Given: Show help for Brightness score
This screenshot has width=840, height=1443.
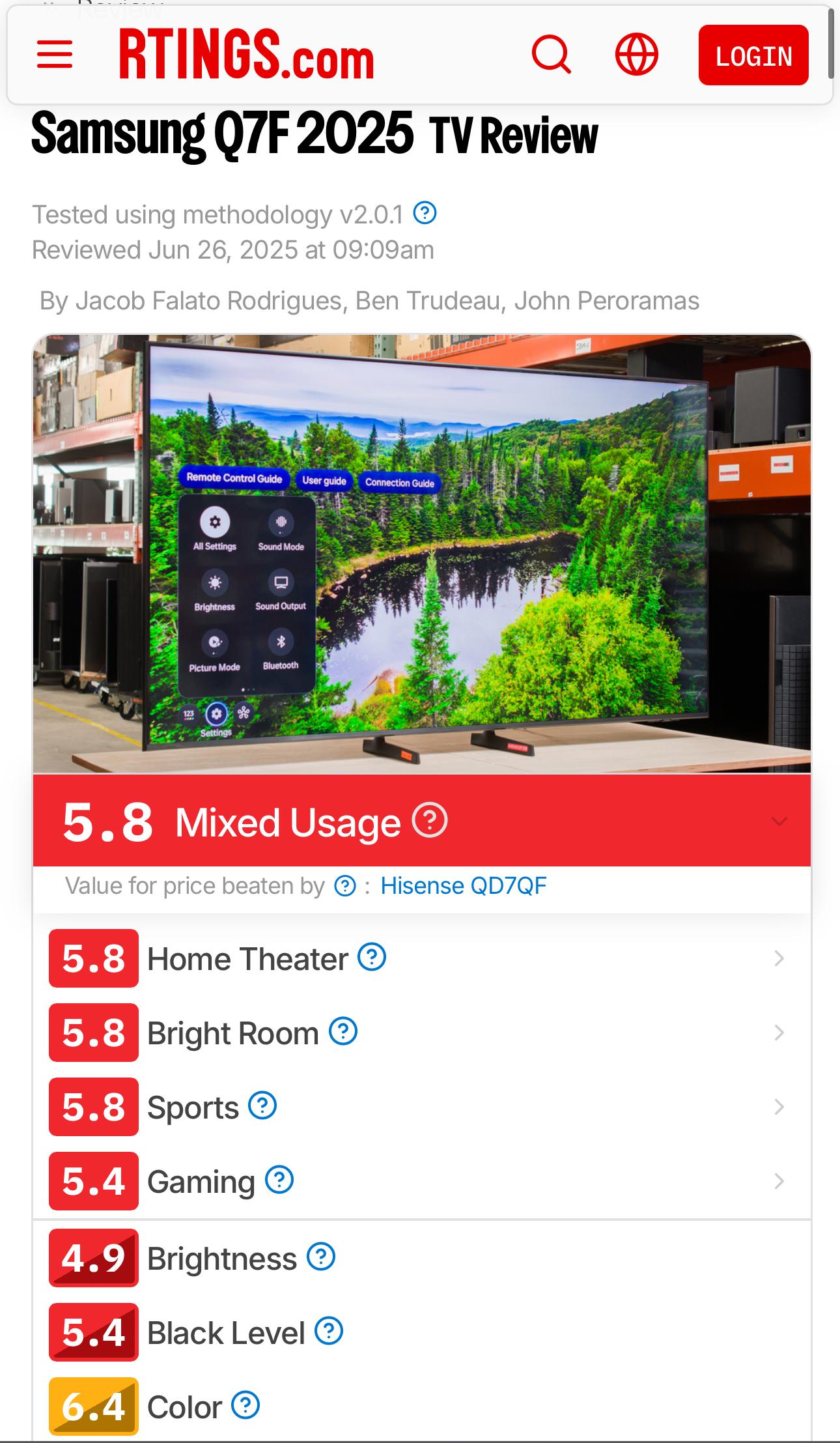Looking at the screenshot, I should tap(321, 1257).
